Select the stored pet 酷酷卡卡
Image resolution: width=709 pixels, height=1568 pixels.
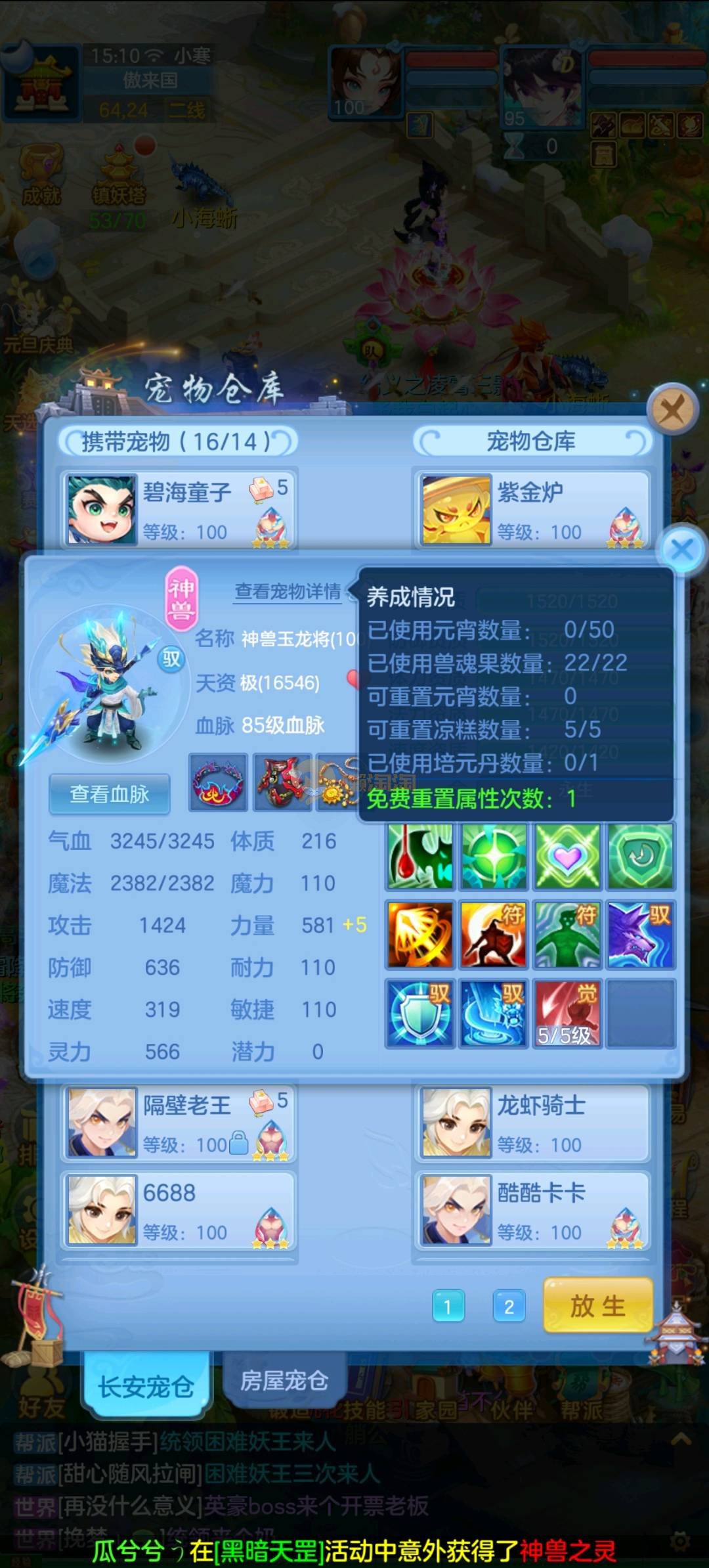[x=532, y=1210]
